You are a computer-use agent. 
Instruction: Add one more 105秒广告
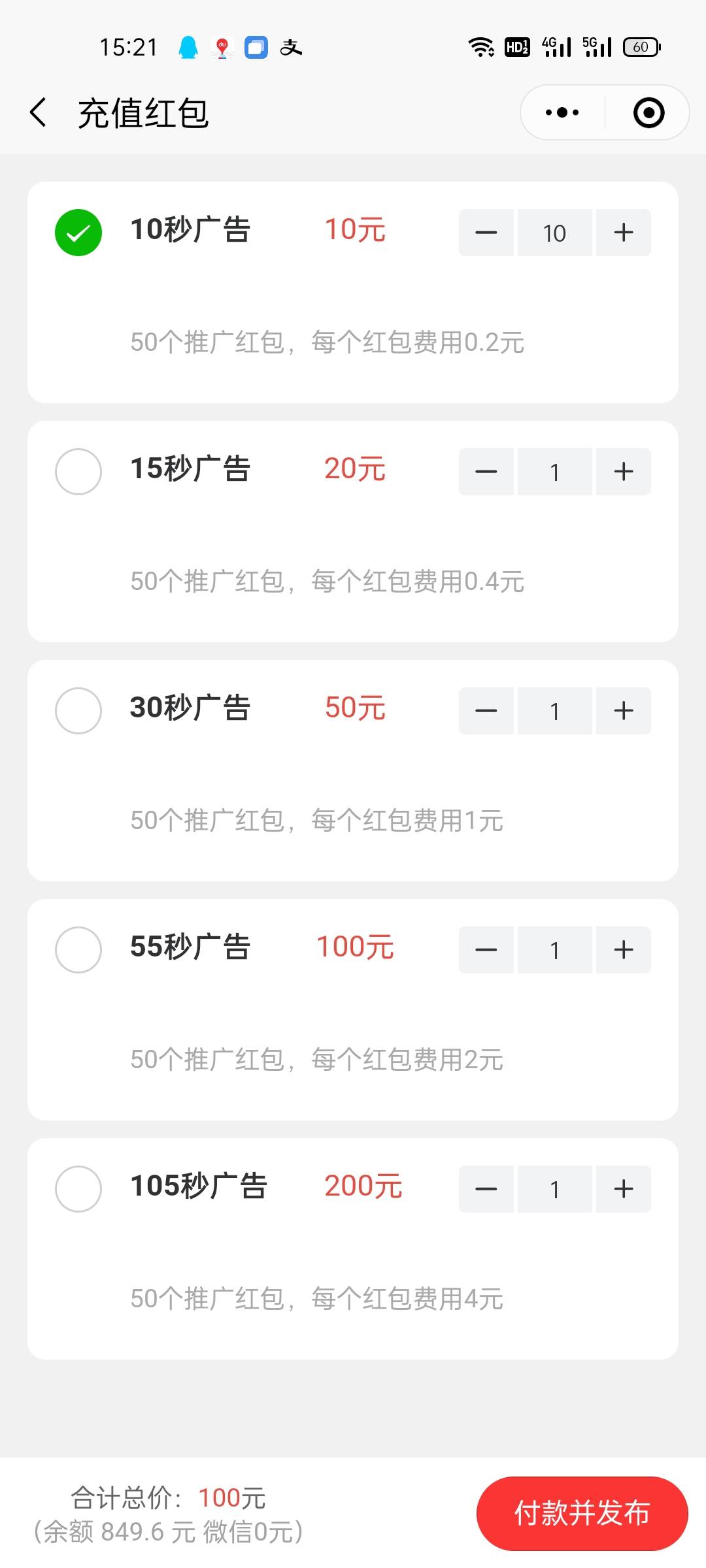click(624, 1189)
